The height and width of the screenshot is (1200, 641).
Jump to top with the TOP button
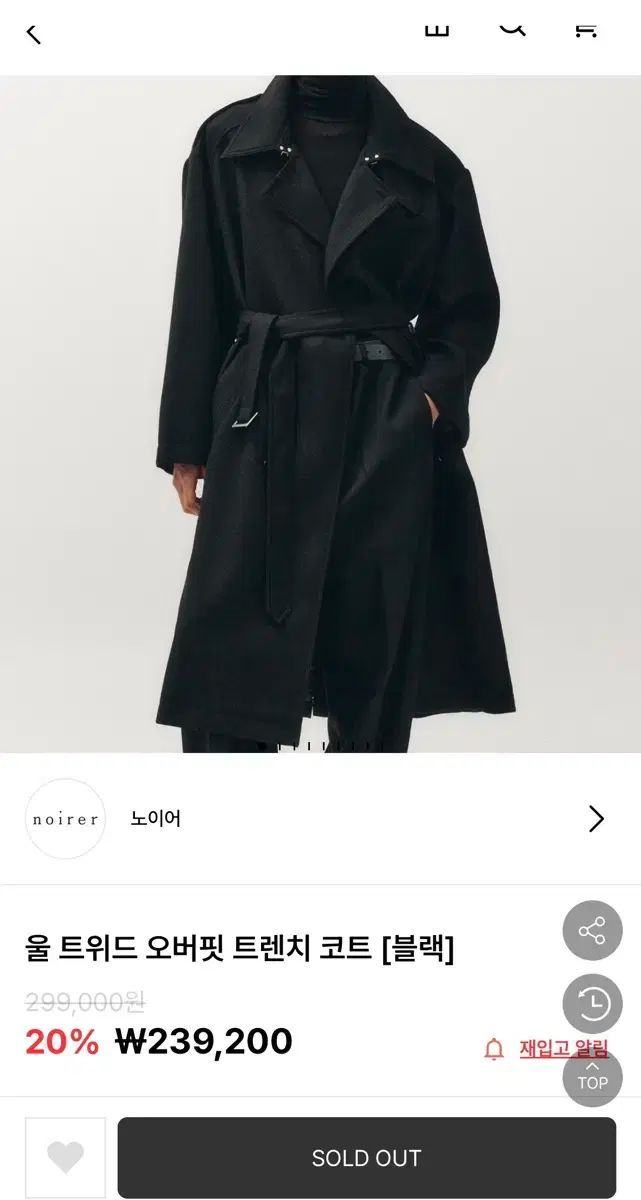[592, 1077]
